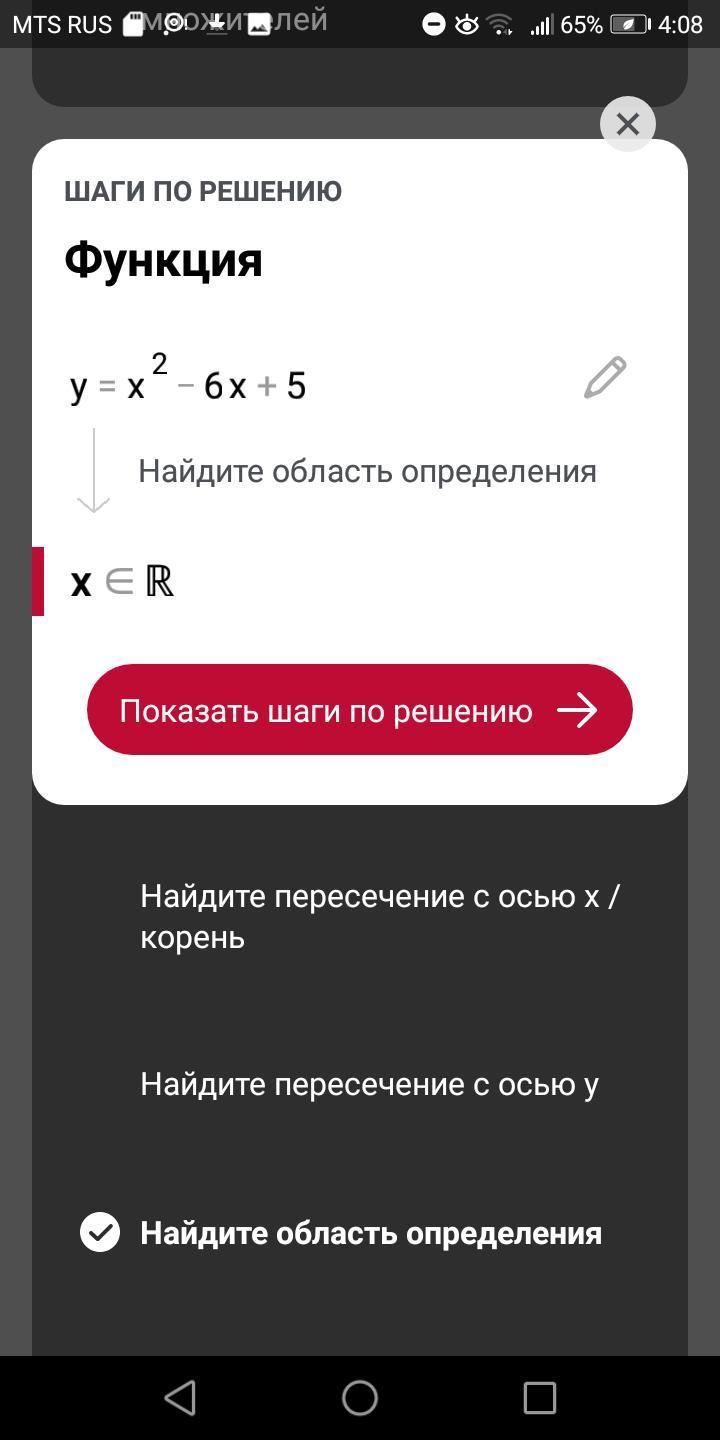Edit the function with the pencil icon
The image size is (720, 1440).
[x=605, y=378]
